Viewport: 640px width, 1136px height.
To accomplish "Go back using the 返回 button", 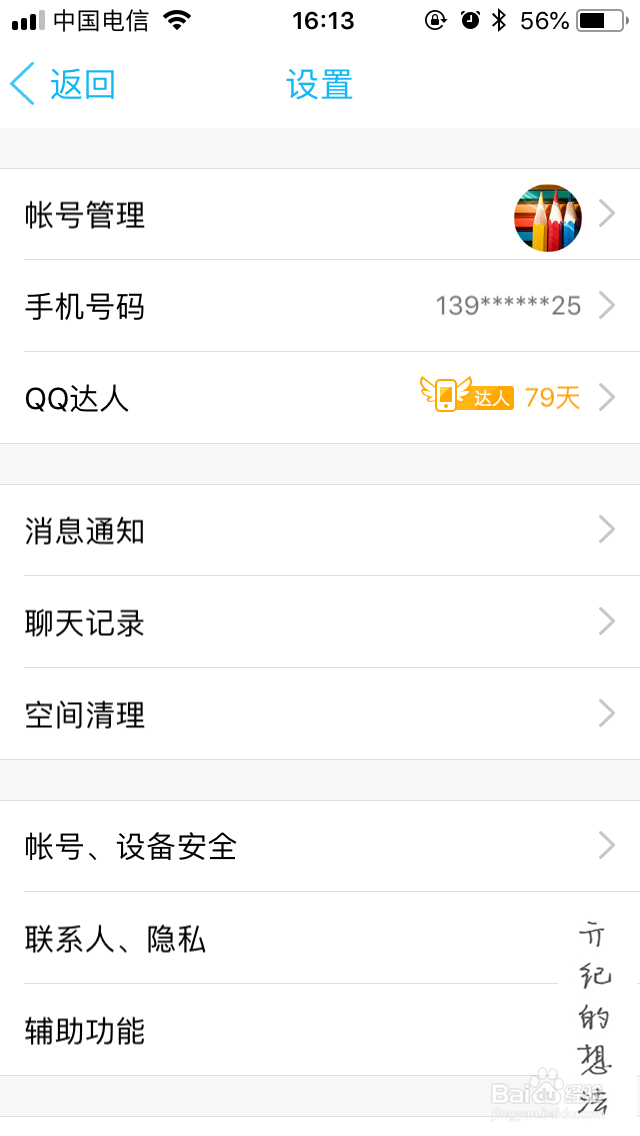I will click(x=64, y=84).
